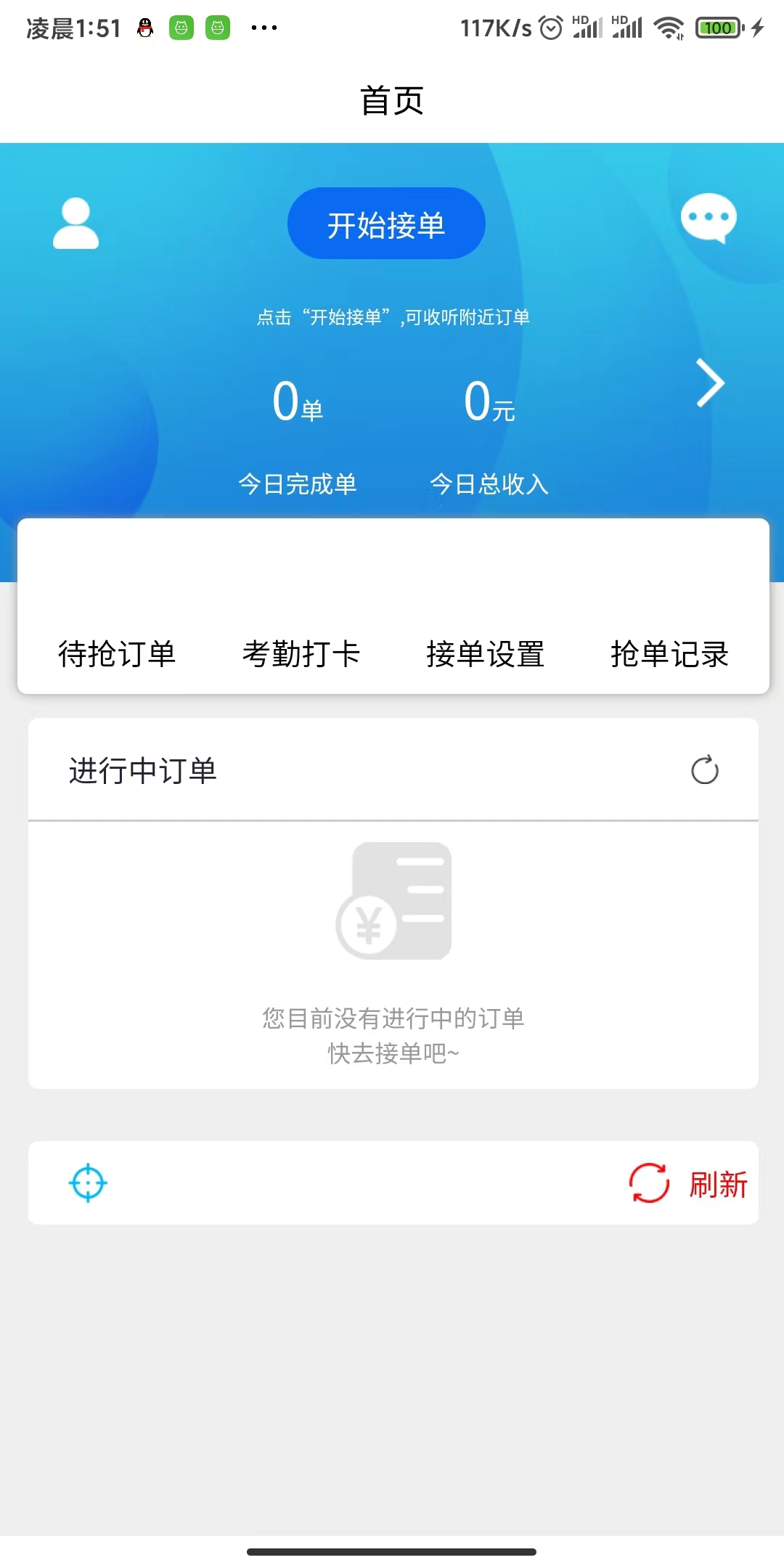The image size is (784, 1568).
Task: Tap the 开始接单 button
Action: [386, 224]
